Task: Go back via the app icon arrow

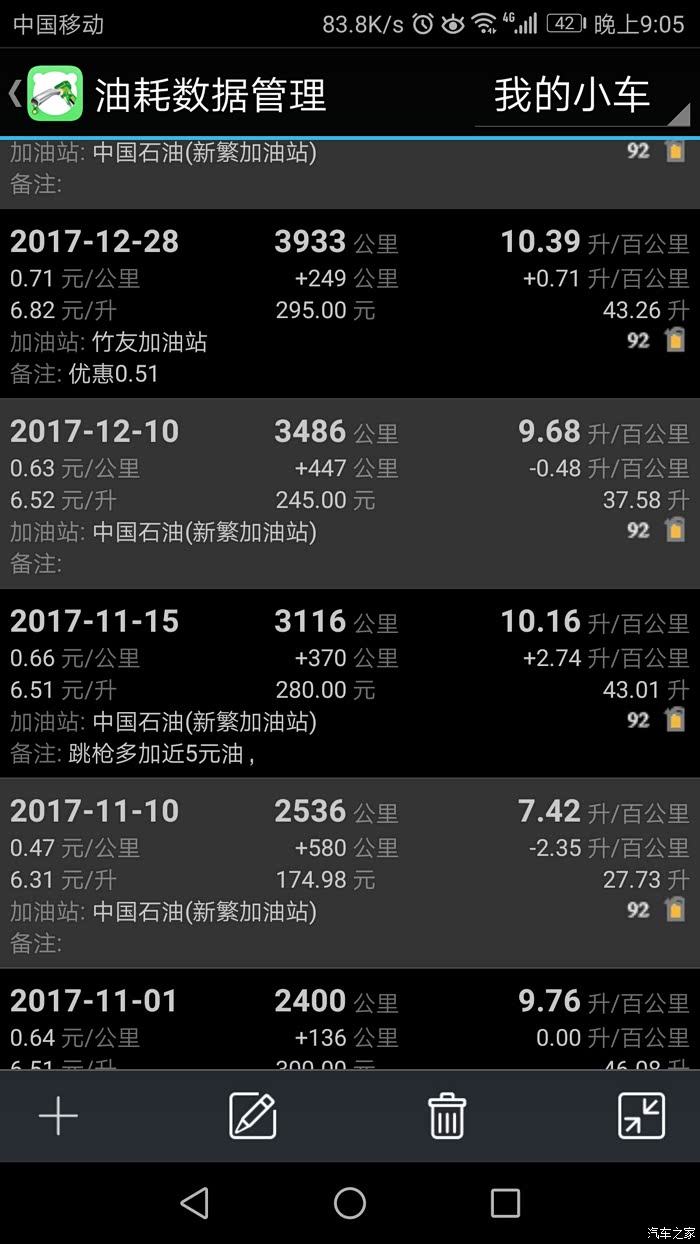Action: click(40, 94)
